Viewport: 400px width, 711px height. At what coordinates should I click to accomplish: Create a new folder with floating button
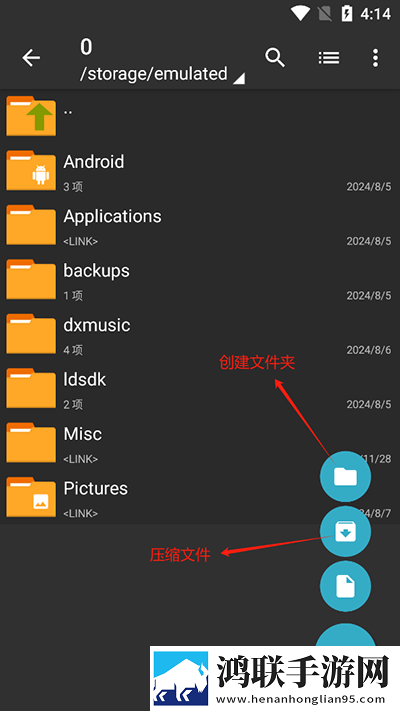click(346, 477)
